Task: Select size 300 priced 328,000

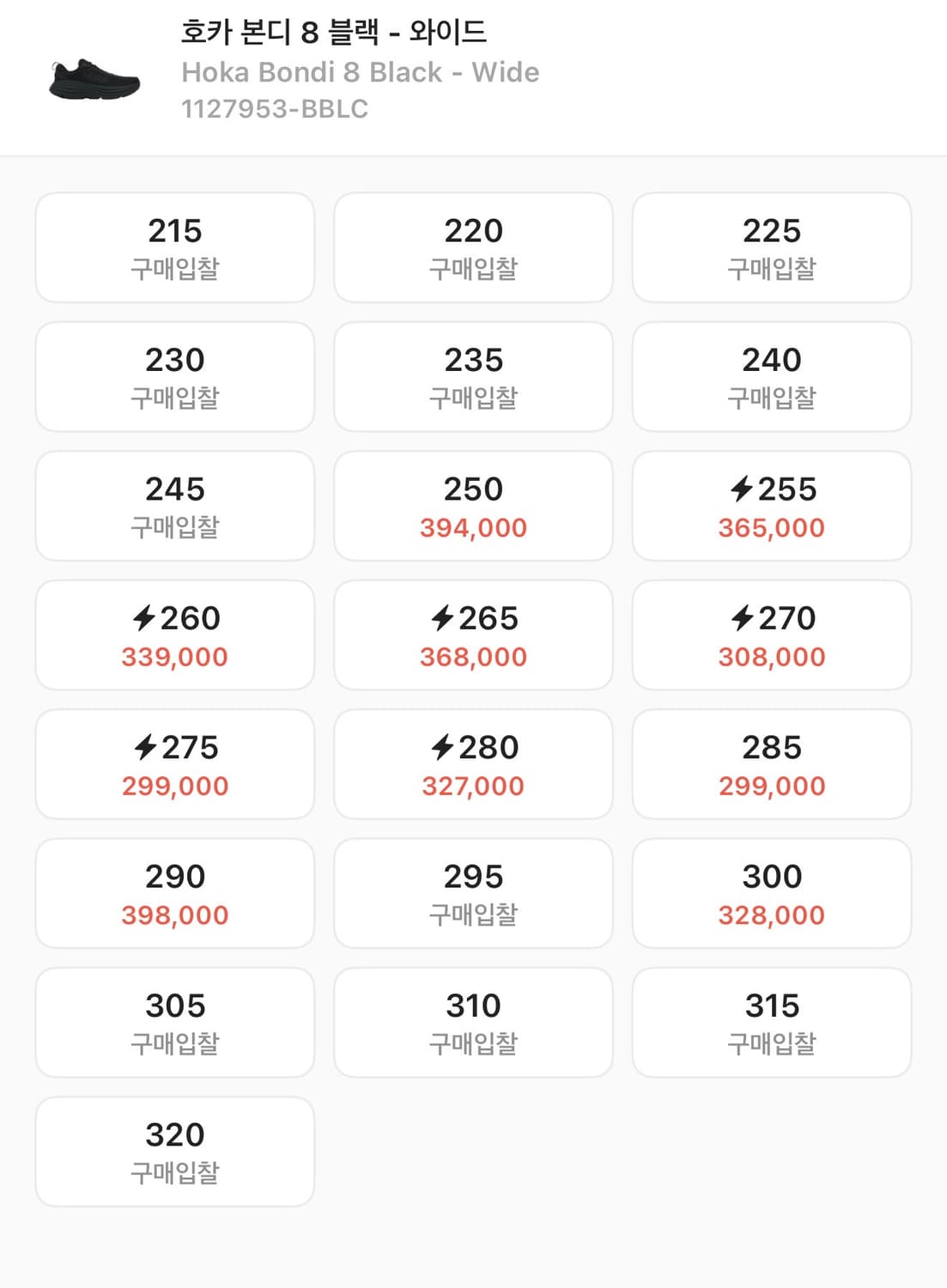Action: point(771,893)
